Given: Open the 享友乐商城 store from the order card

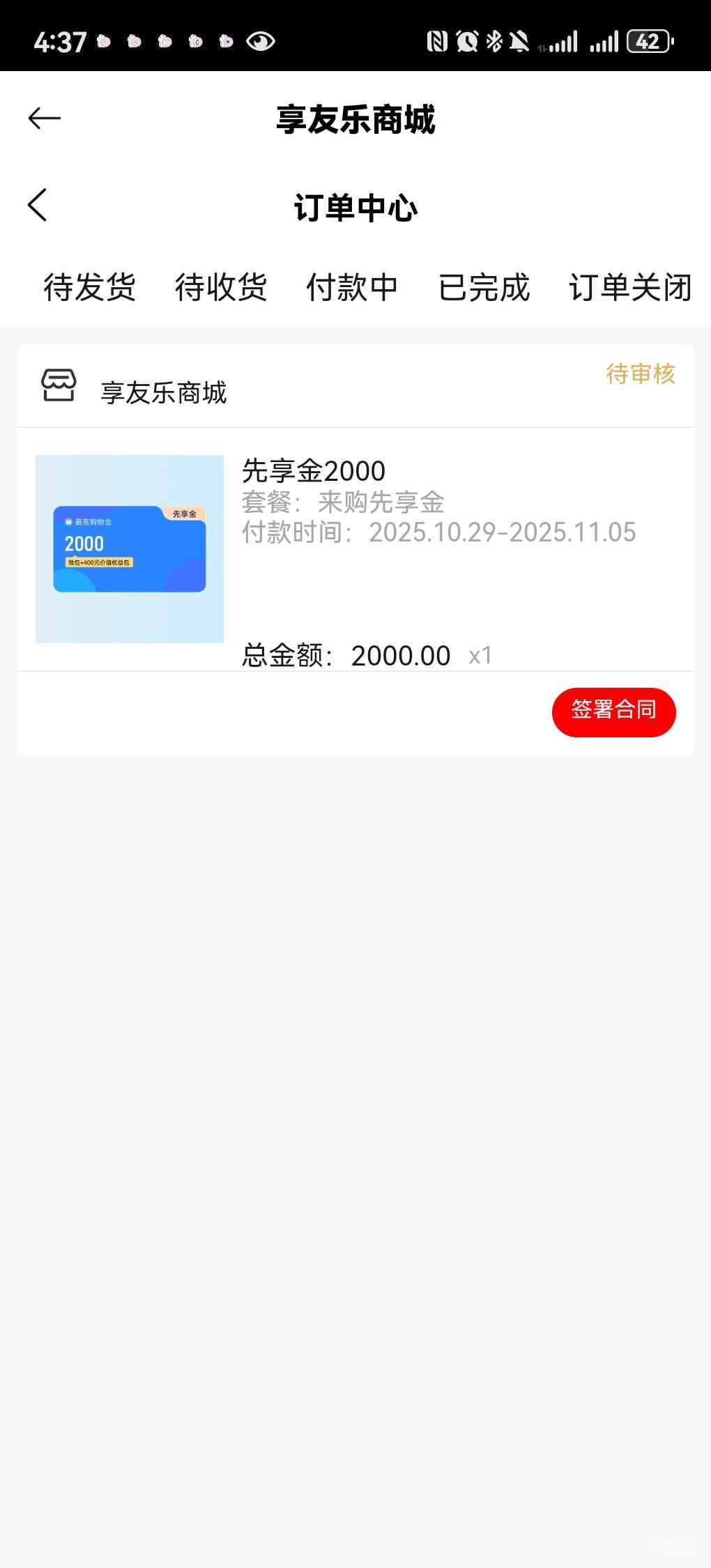Looking at the screenshot, I should pos(163,392).
